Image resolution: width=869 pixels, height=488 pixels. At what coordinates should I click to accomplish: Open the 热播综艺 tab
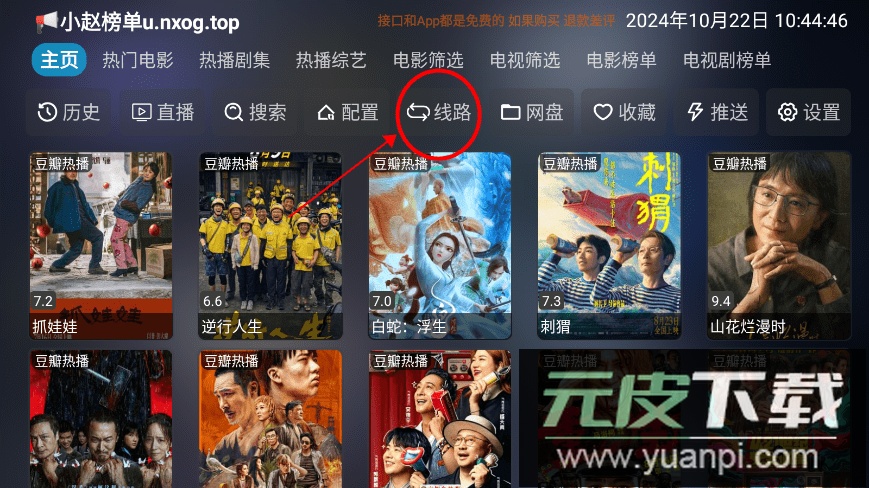tap(331, 60)
